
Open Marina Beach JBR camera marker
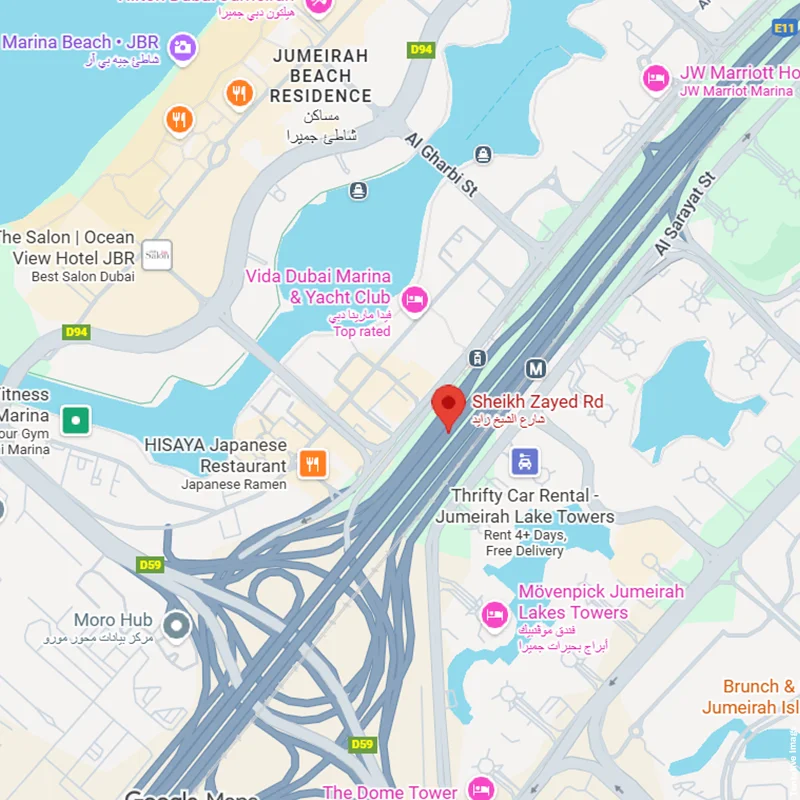click(x=182, y=46)
